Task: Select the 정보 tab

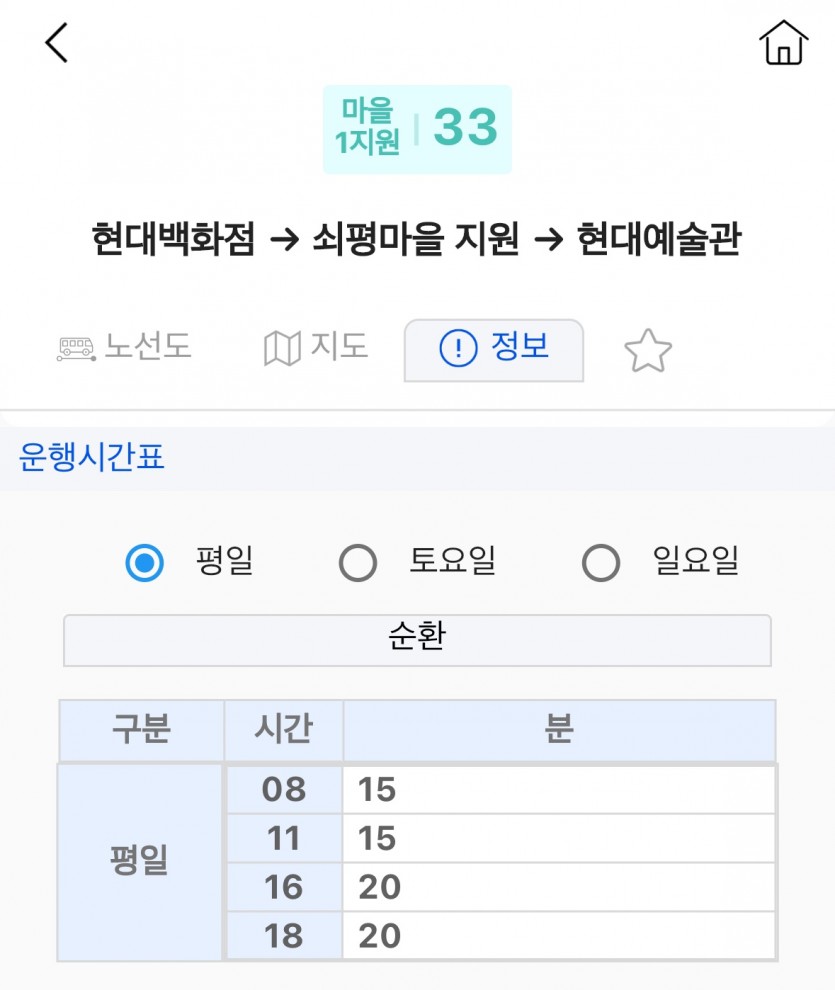Action: (x=494, y=349)
